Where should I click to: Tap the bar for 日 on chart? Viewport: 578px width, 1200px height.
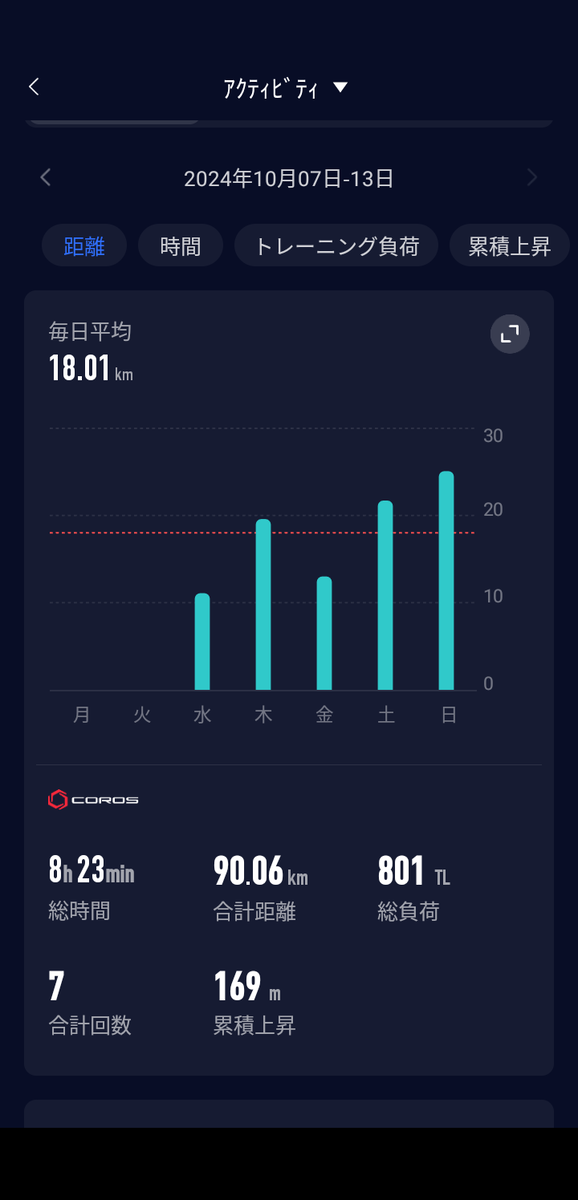pyautogui.click(x=446, y=581)
